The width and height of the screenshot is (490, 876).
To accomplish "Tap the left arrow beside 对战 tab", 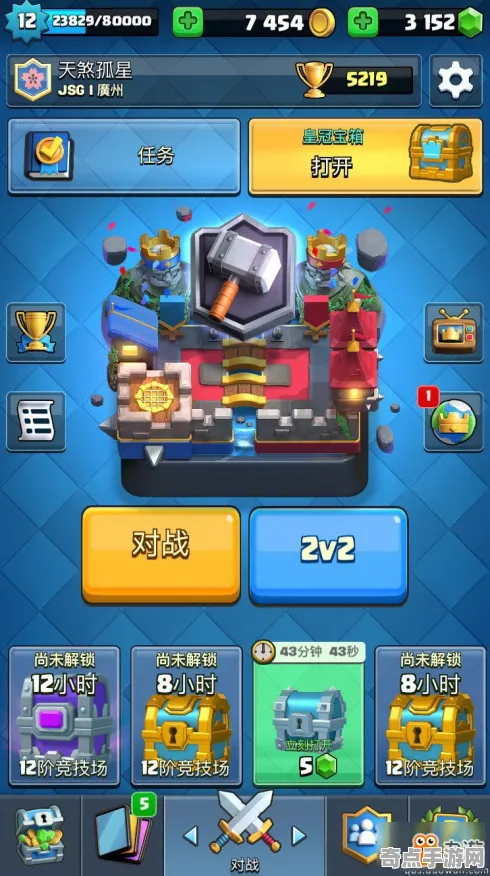I will (x=190, y=836).
